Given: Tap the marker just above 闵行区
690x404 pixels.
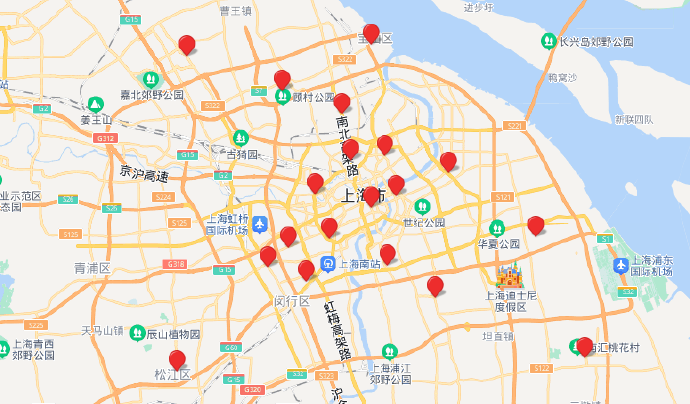Looking at the screenshot, I should tap(306, 269).
